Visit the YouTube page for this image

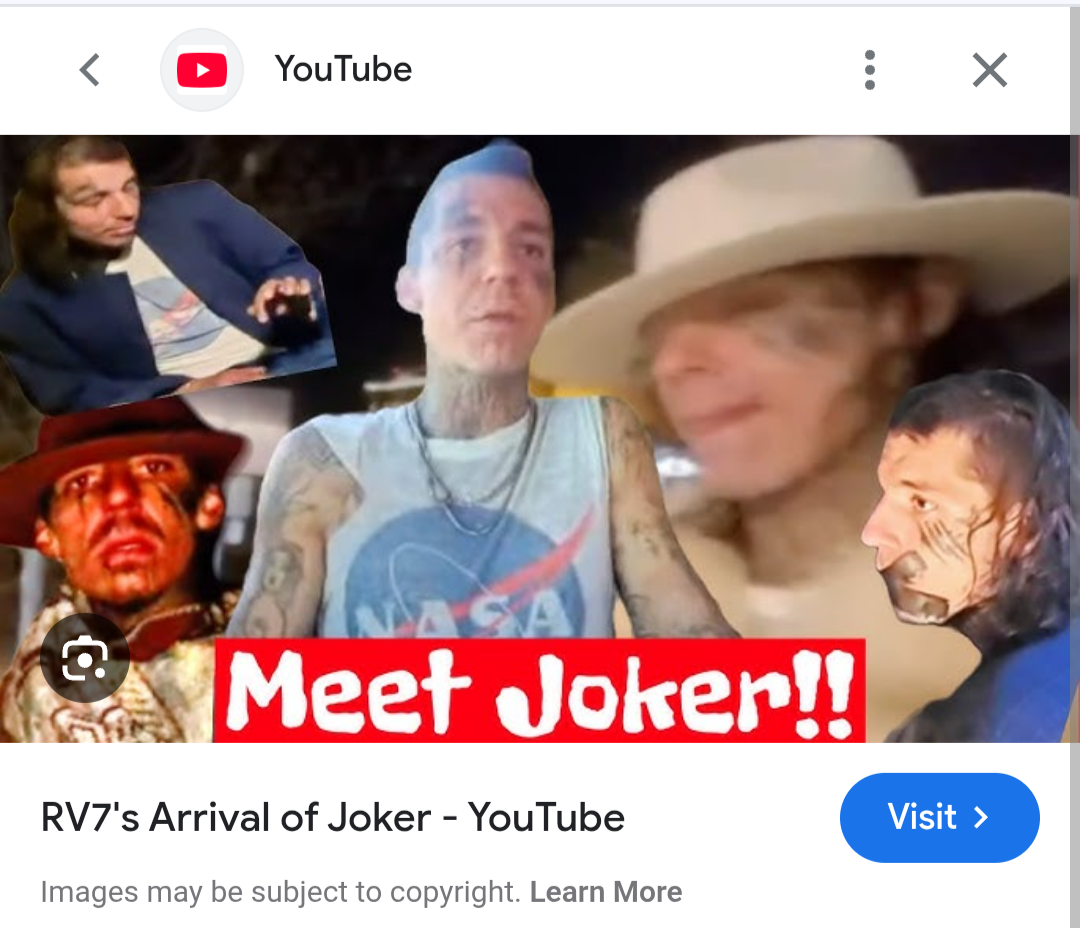point(939,817)
